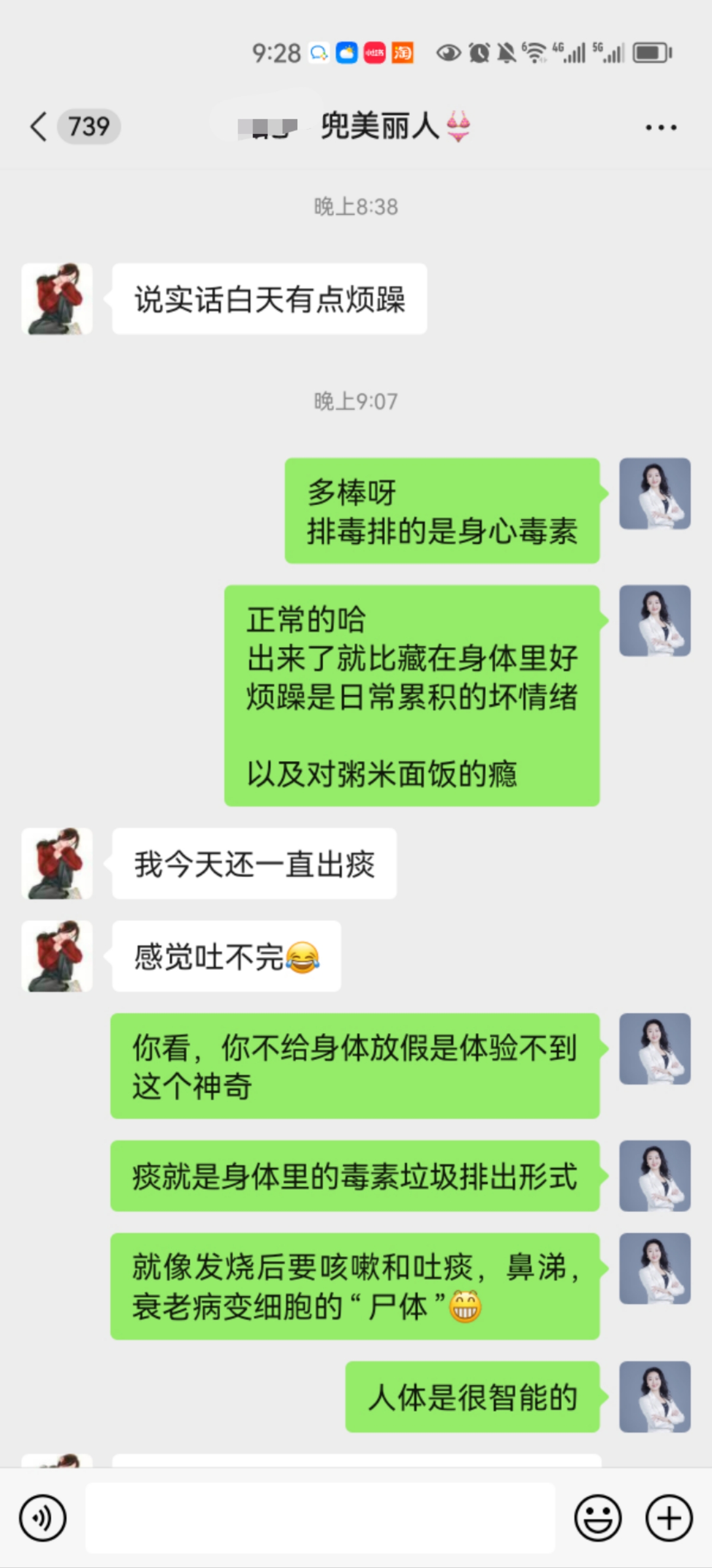Screen dimensions: 712x1568
Task: Go back to the chat list
Action: click(39, 127)
